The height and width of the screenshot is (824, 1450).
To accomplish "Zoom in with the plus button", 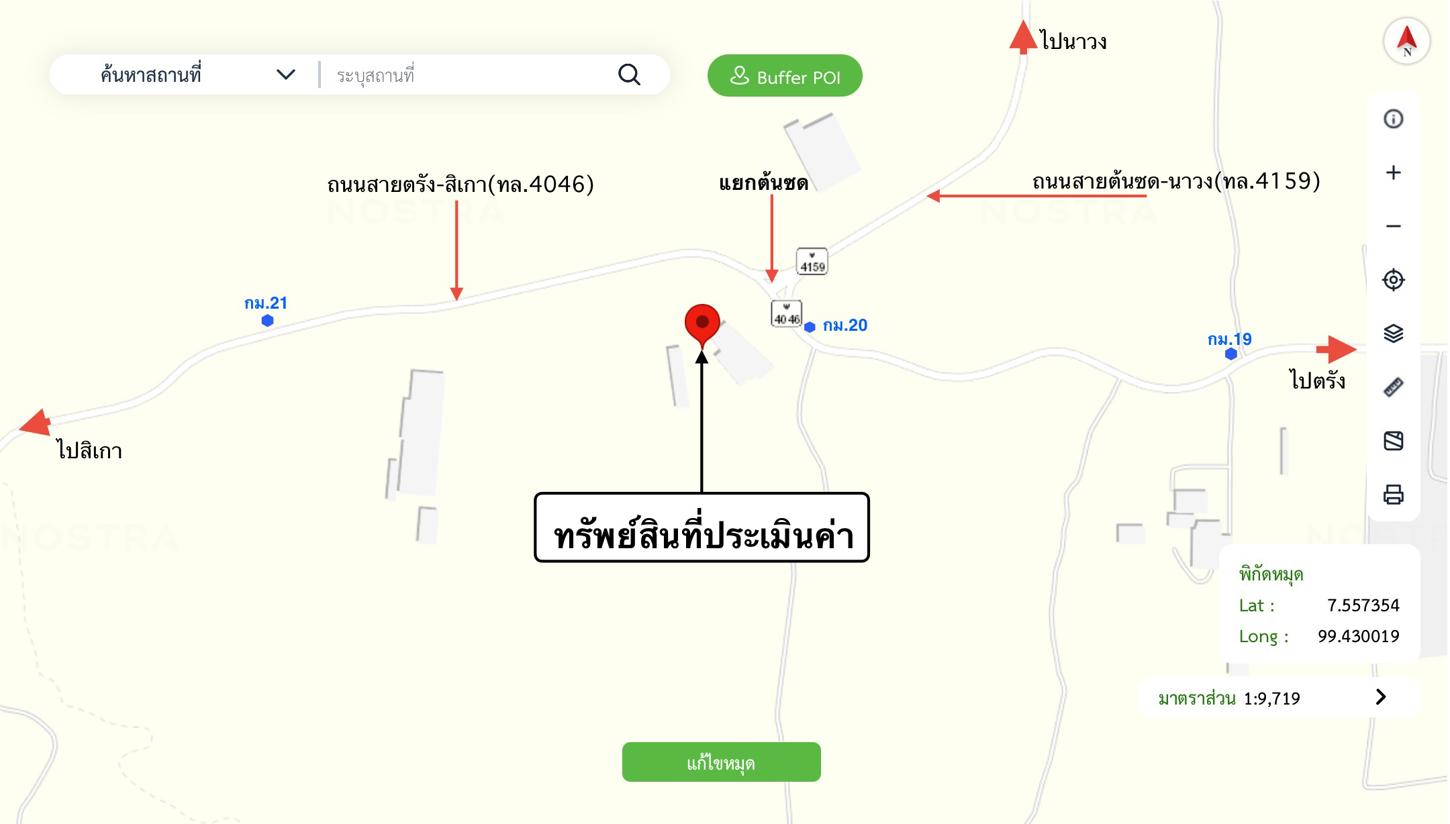I will tap(1393, 173).
